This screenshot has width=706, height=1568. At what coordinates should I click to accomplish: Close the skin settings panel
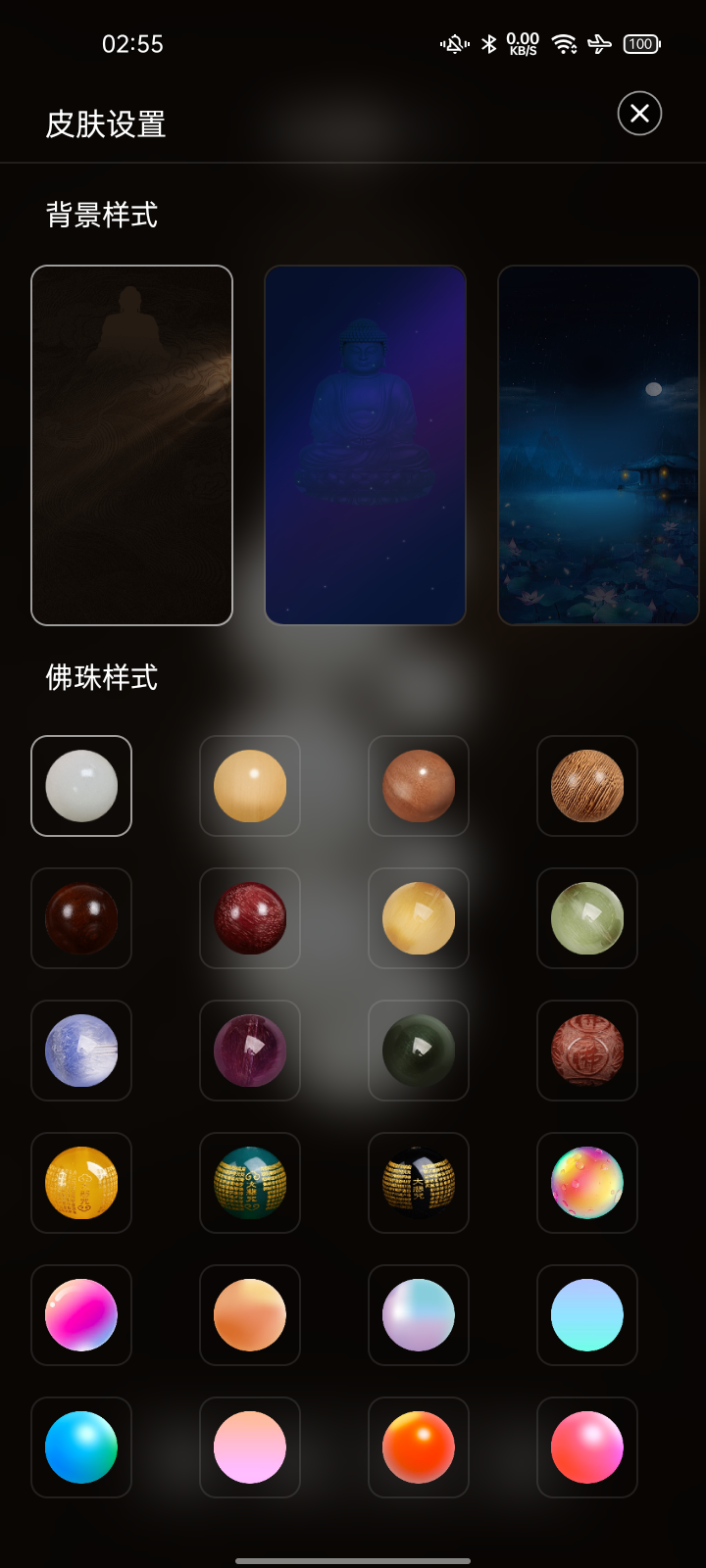click(x=639, y=114)
